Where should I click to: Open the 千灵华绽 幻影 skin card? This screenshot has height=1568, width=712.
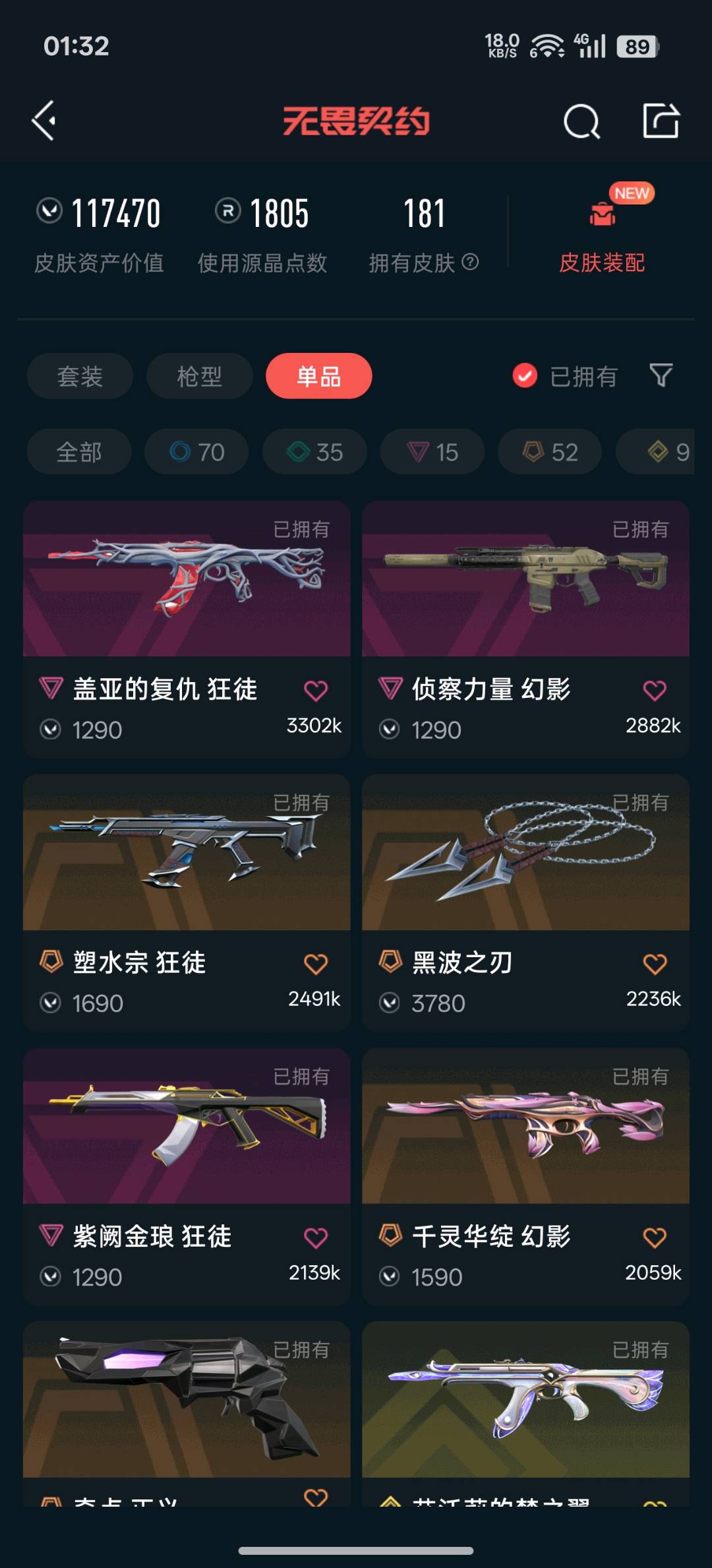point(525,1177)
